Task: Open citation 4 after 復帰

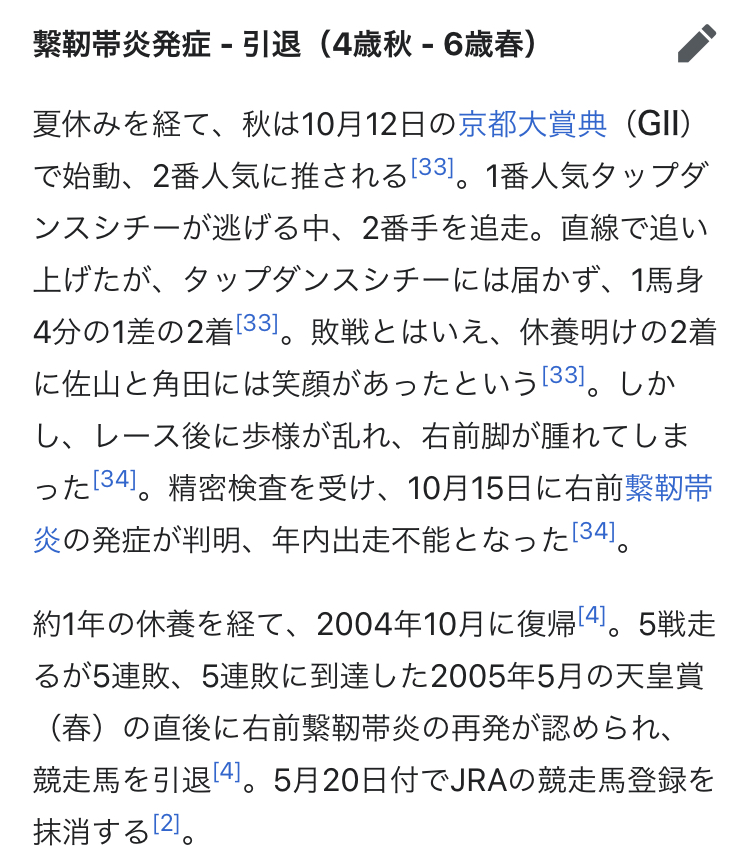Action: click(592, 617)
